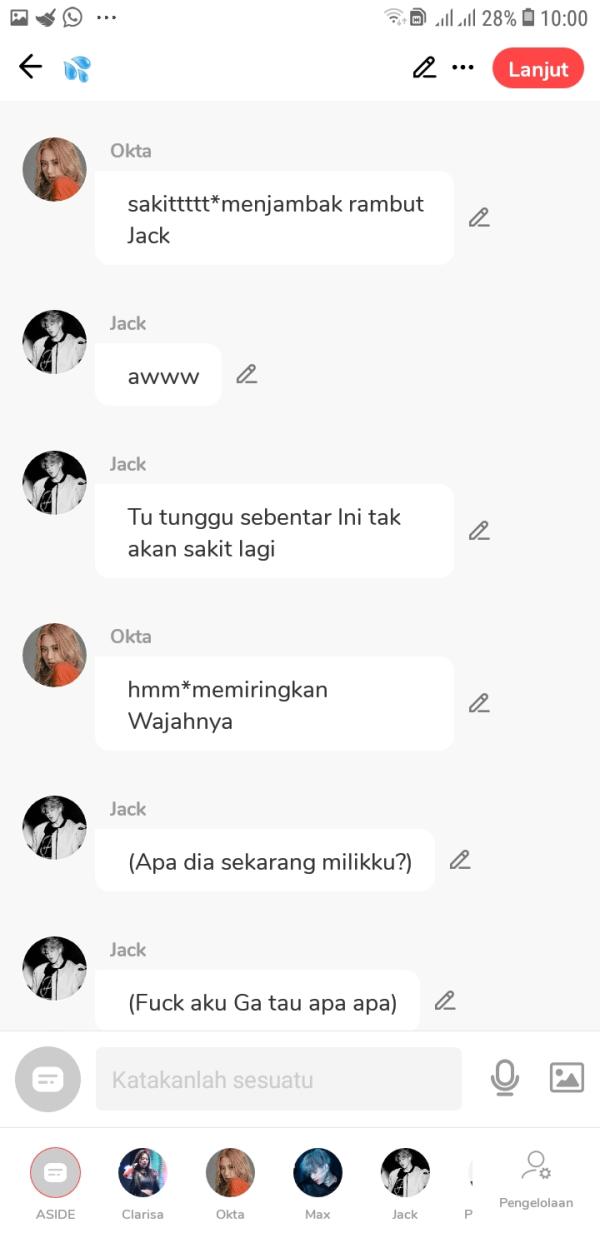Edit the '(Fuck aku Ga tau apa apa)' message

pyautogui.click(x=445, y=1000)
